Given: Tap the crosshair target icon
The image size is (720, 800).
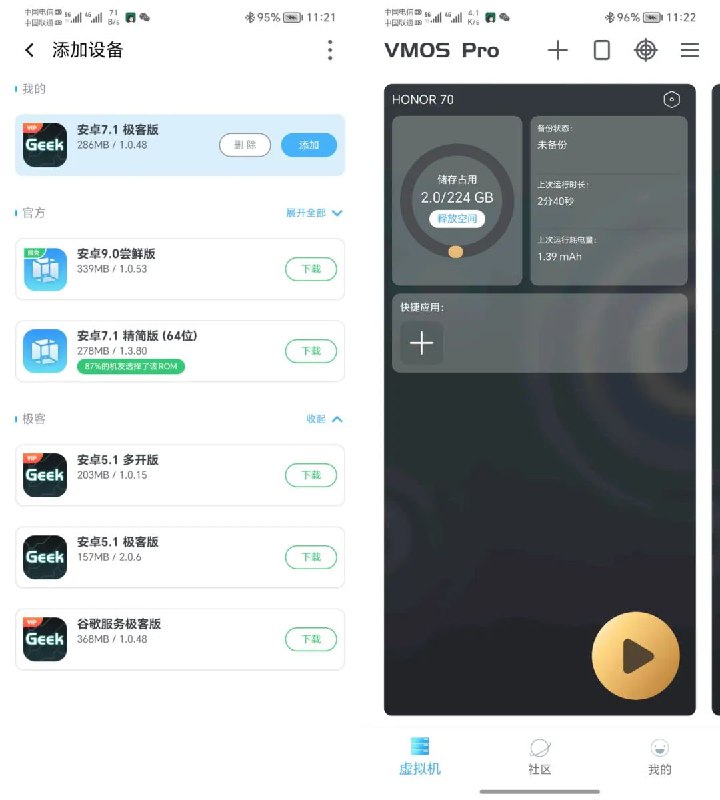Looking at the screenshot, I should 646,50.
